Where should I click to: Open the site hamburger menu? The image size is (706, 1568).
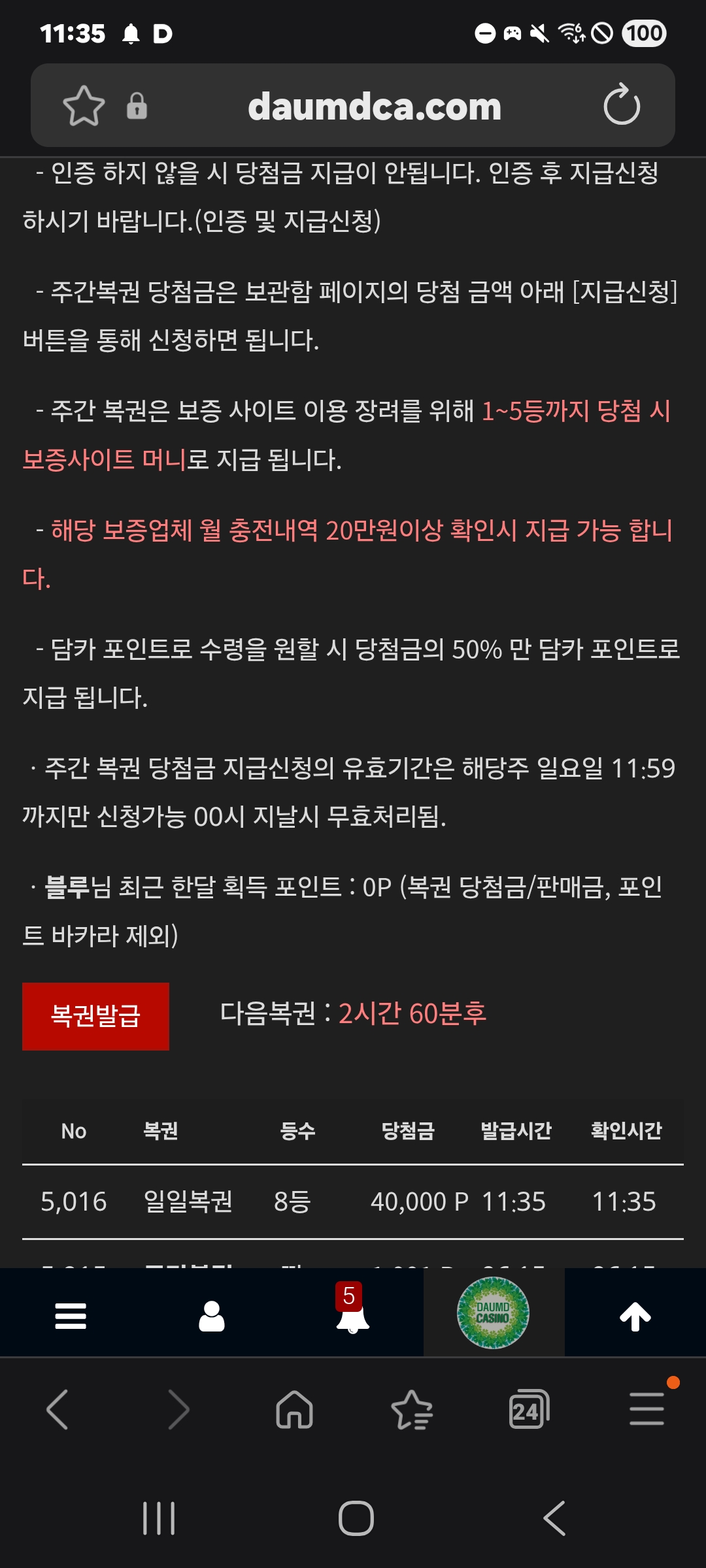coord(71,1315)
